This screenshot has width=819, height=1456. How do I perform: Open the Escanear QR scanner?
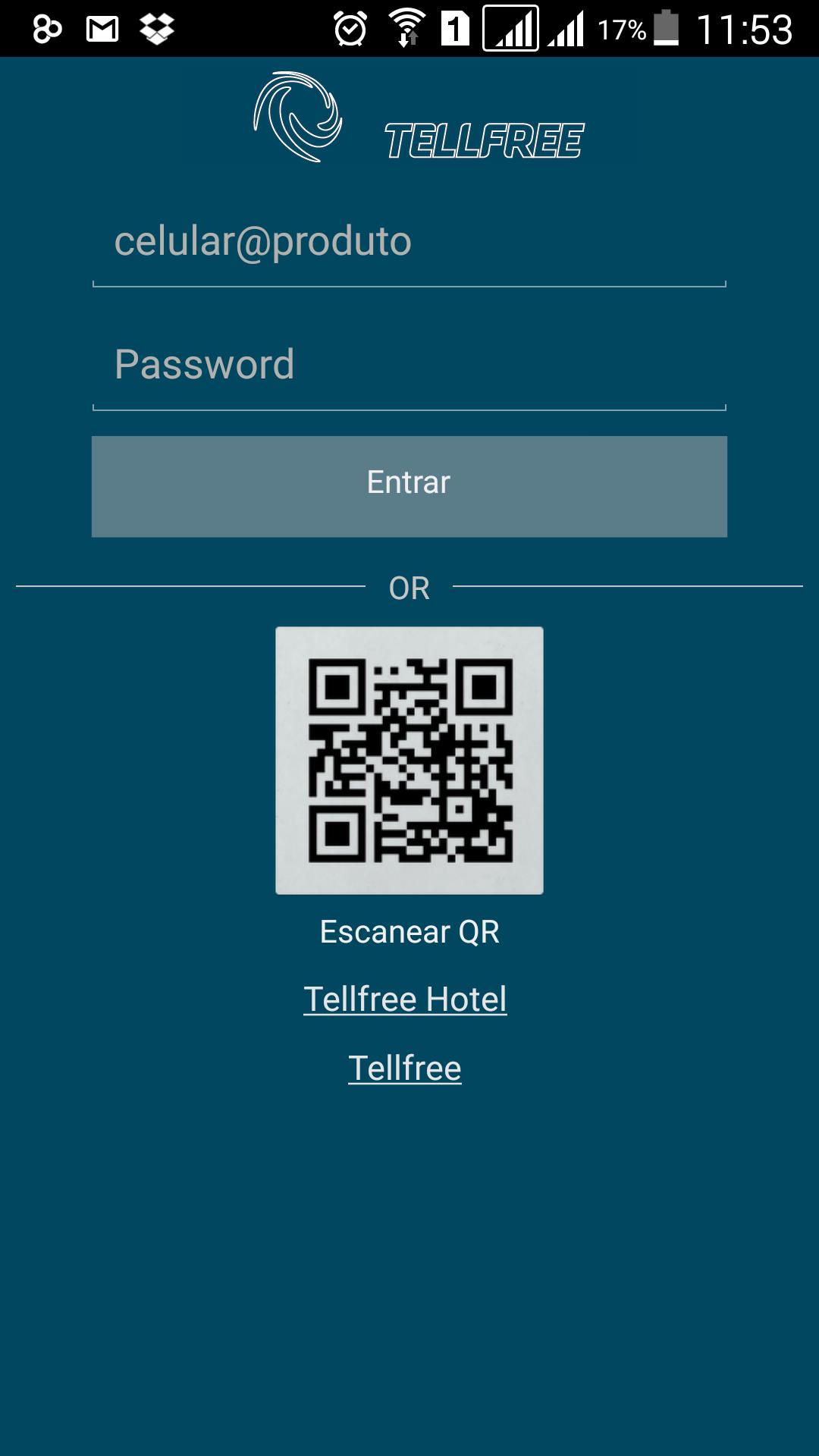[409, 761]
